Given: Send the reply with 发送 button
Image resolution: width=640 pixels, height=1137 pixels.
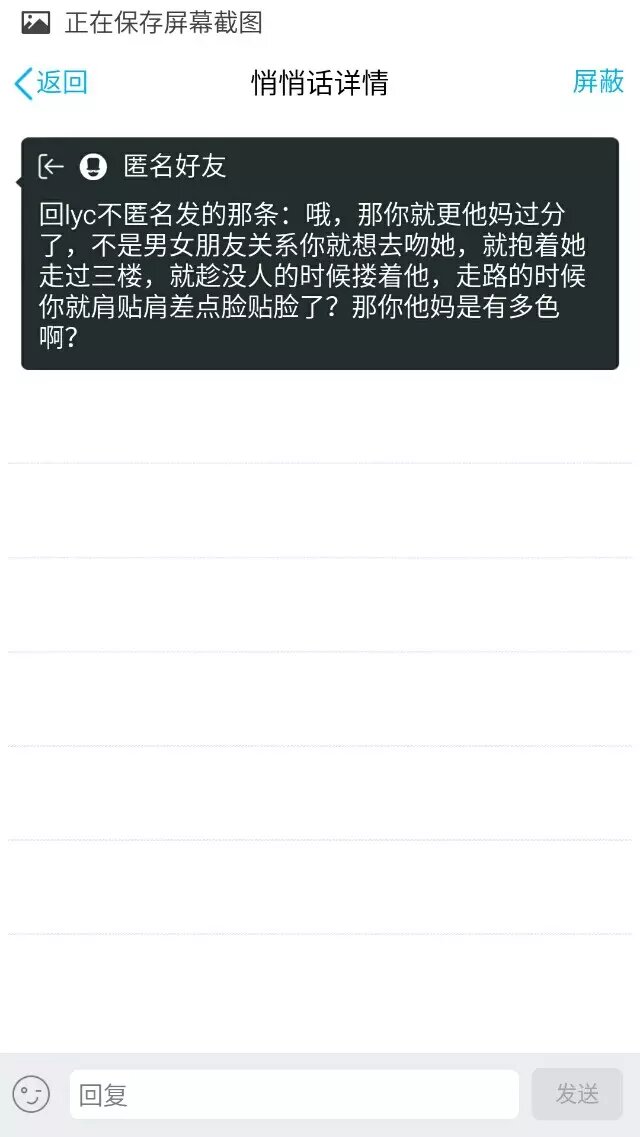Looking at the screenshot, I should point(577,1094).
